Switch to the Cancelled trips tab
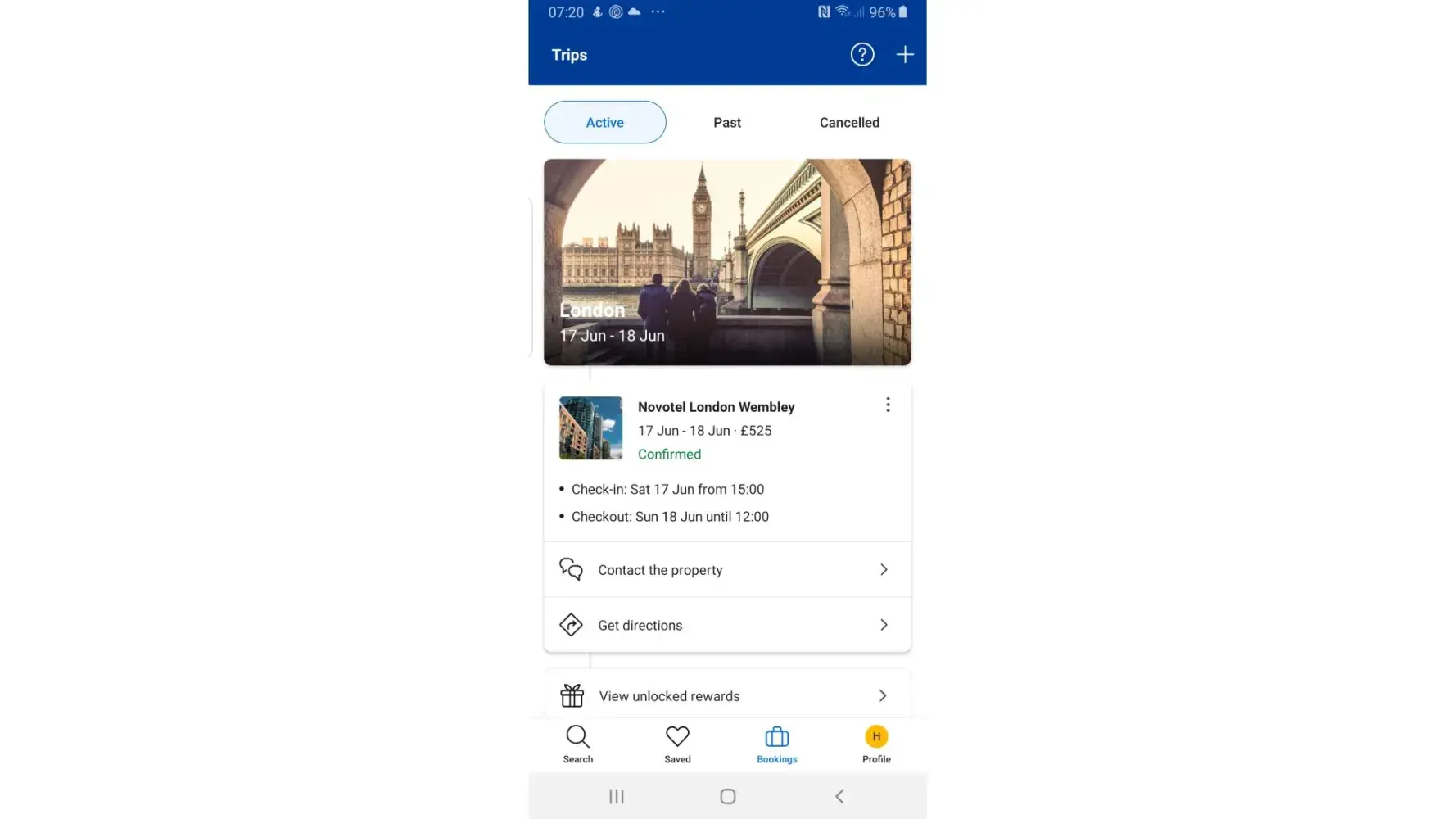 point(848,122)
